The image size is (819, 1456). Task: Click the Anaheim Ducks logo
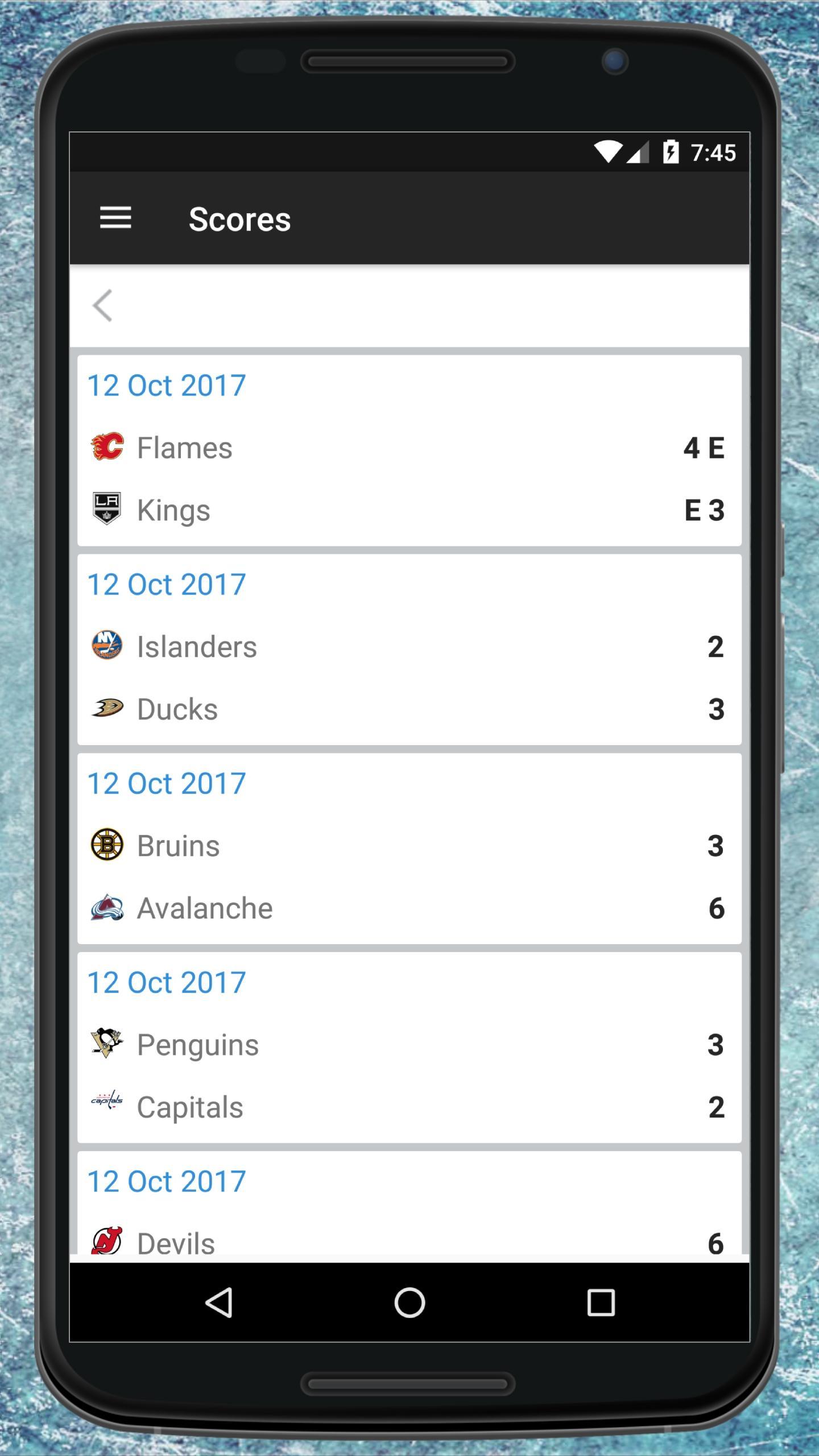[x=109, y=708]
